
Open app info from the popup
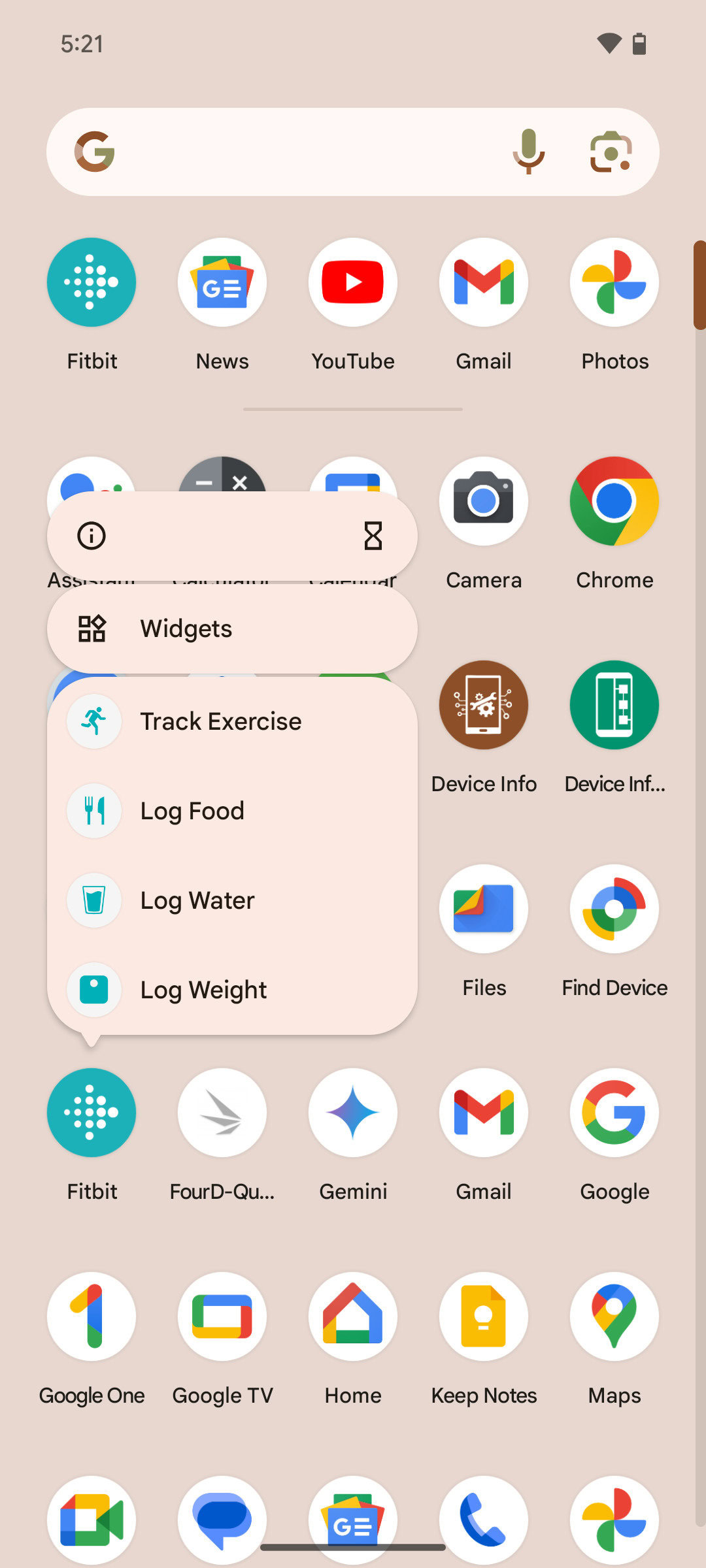92,536
